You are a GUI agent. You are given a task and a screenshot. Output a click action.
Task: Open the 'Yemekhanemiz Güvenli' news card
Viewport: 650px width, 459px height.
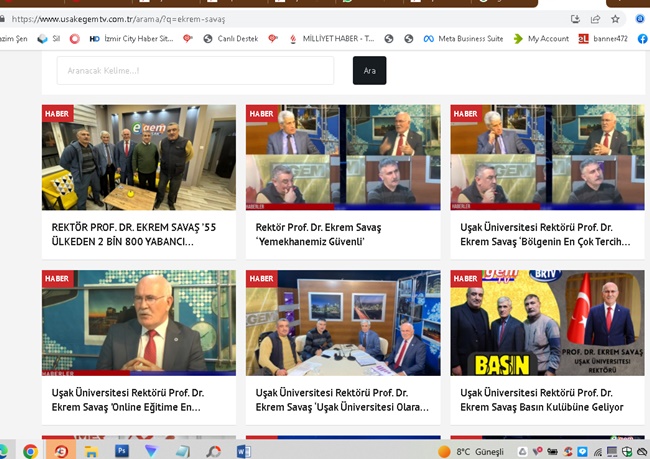tap(342, 234)
